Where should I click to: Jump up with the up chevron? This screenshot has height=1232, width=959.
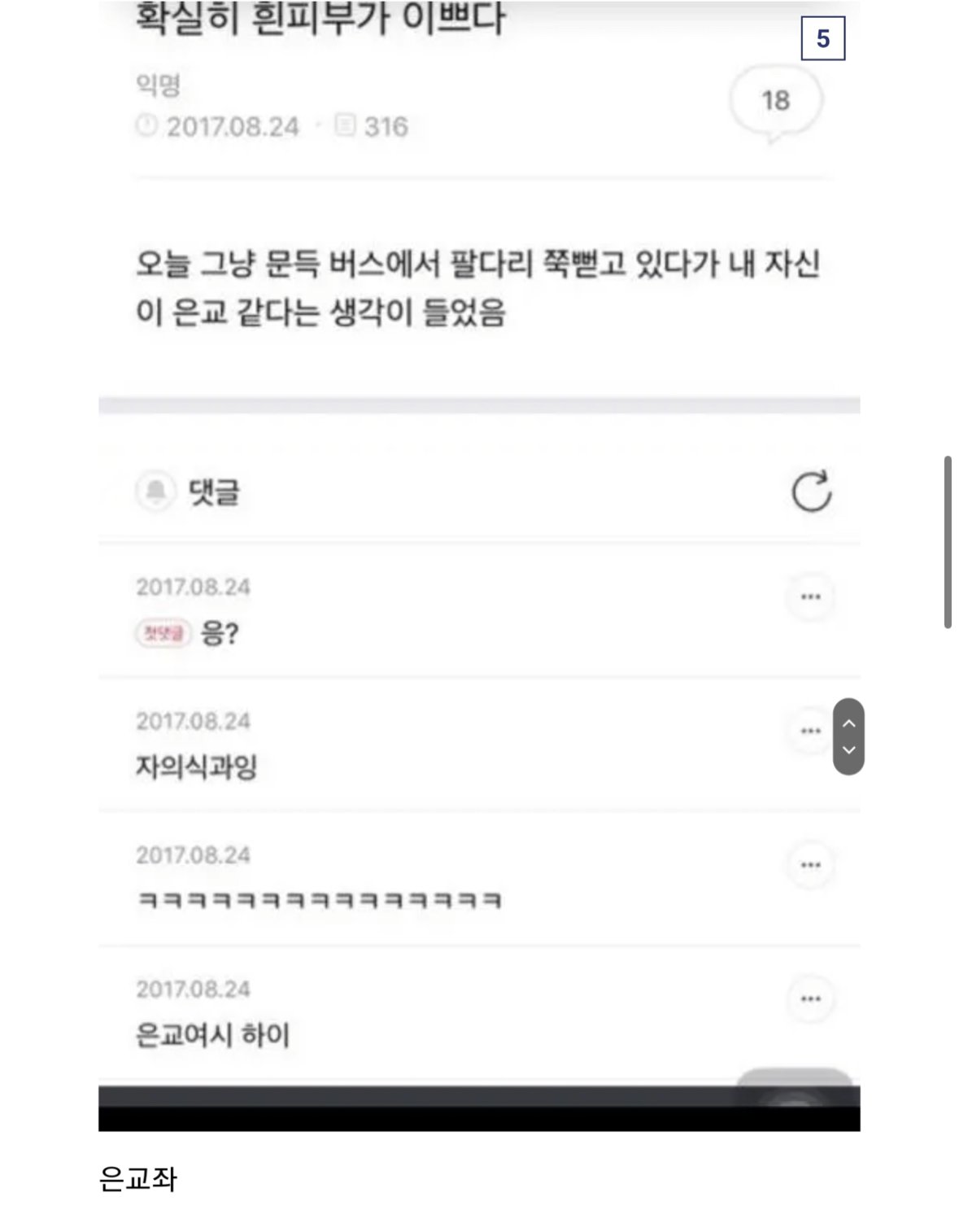click(x=848, y=723)
